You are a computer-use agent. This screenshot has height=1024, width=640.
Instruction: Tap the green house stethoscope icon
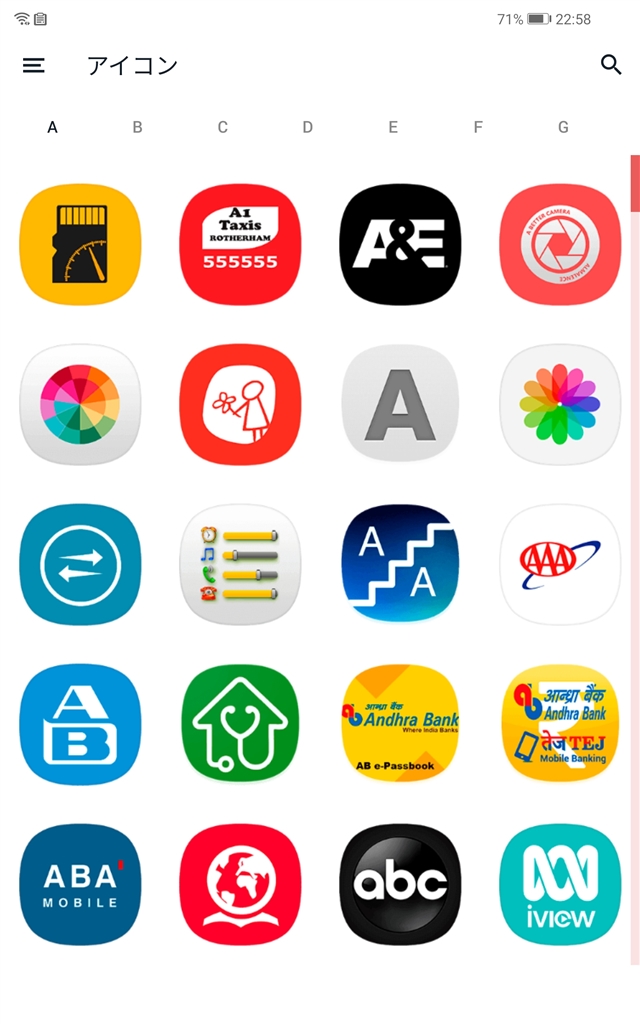point(240,724)
